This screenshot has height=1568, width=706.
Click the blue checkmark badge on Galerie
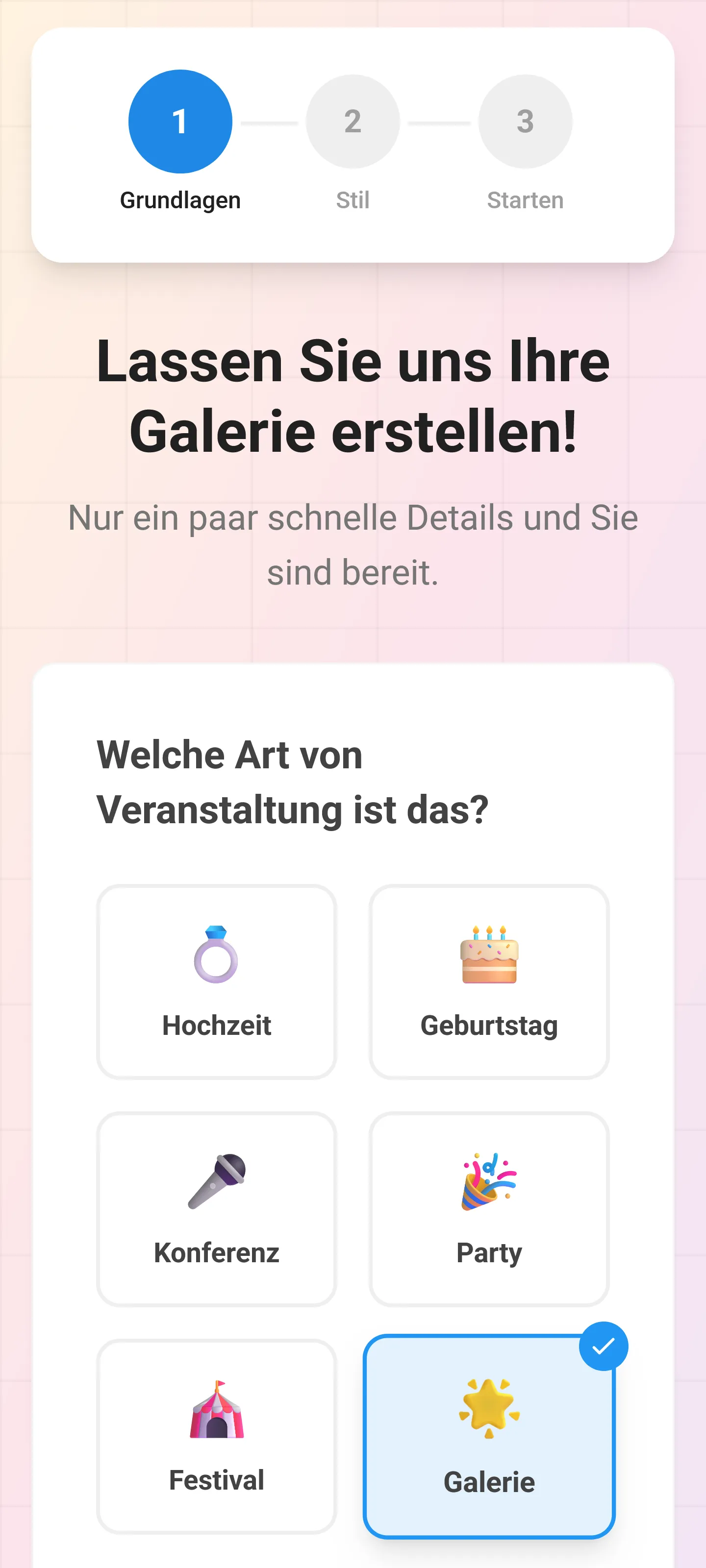coord(603,1348)
